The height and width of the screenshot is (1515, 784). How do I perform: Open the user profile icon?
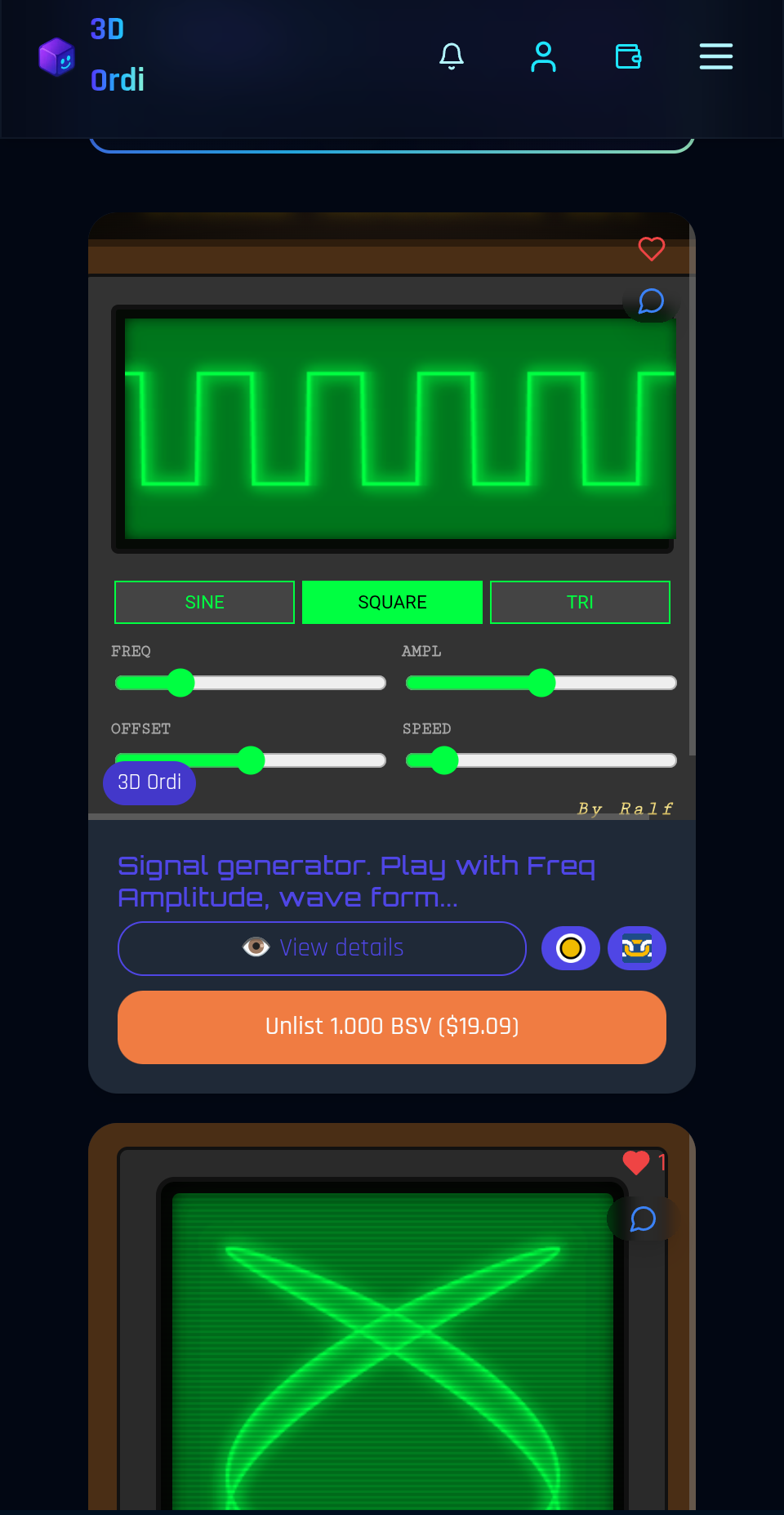pyautogui.click(x=543, y=56)
